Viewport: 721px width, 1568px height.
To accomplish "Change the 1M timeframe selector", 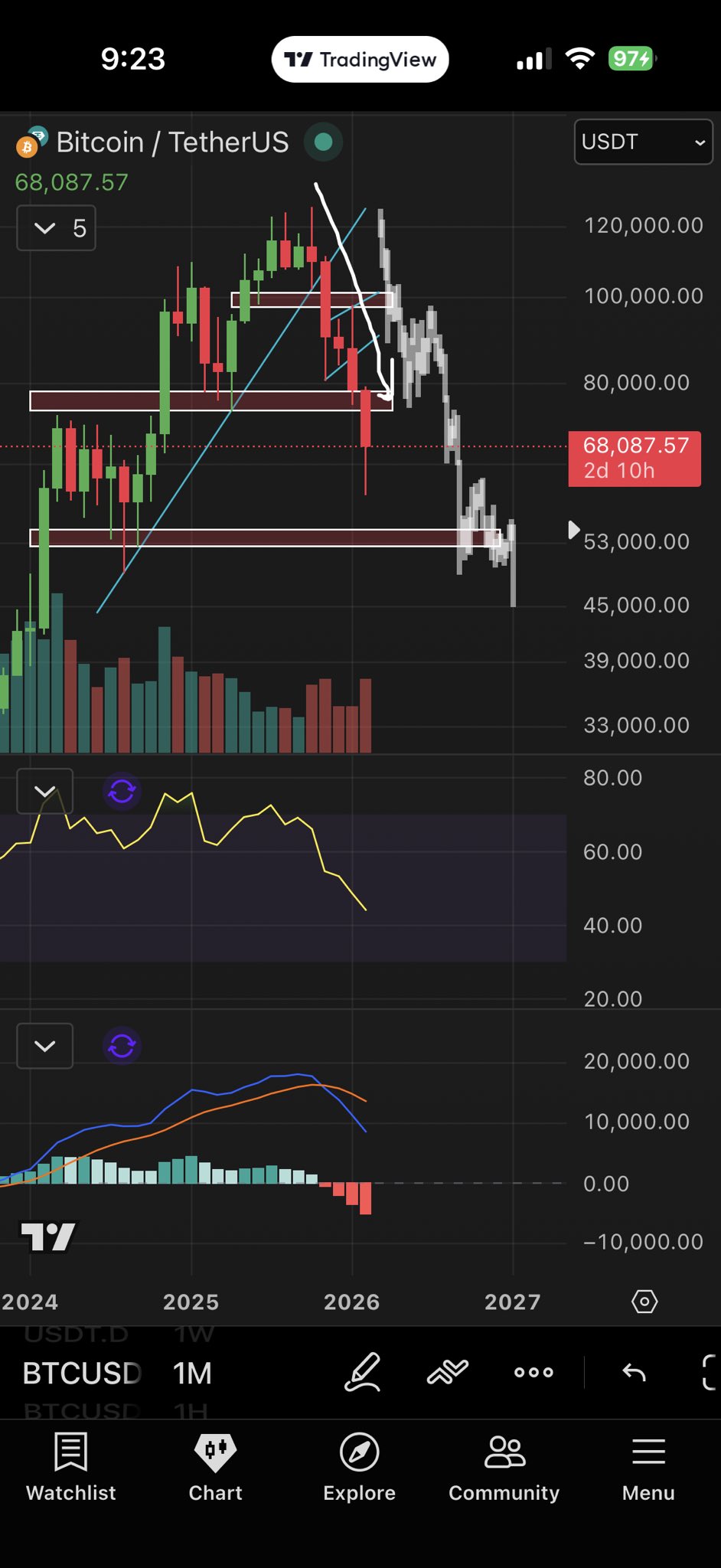I will 192,1374.
